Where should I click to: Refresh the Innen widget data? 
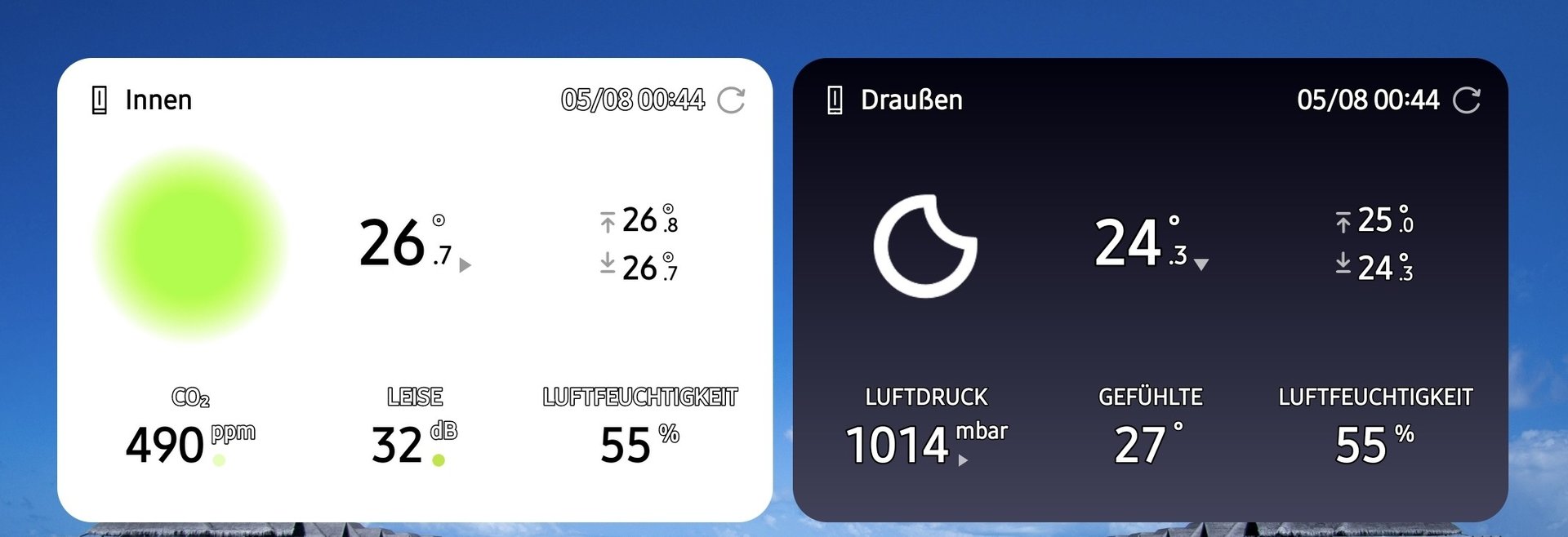(x=731, y=100)
